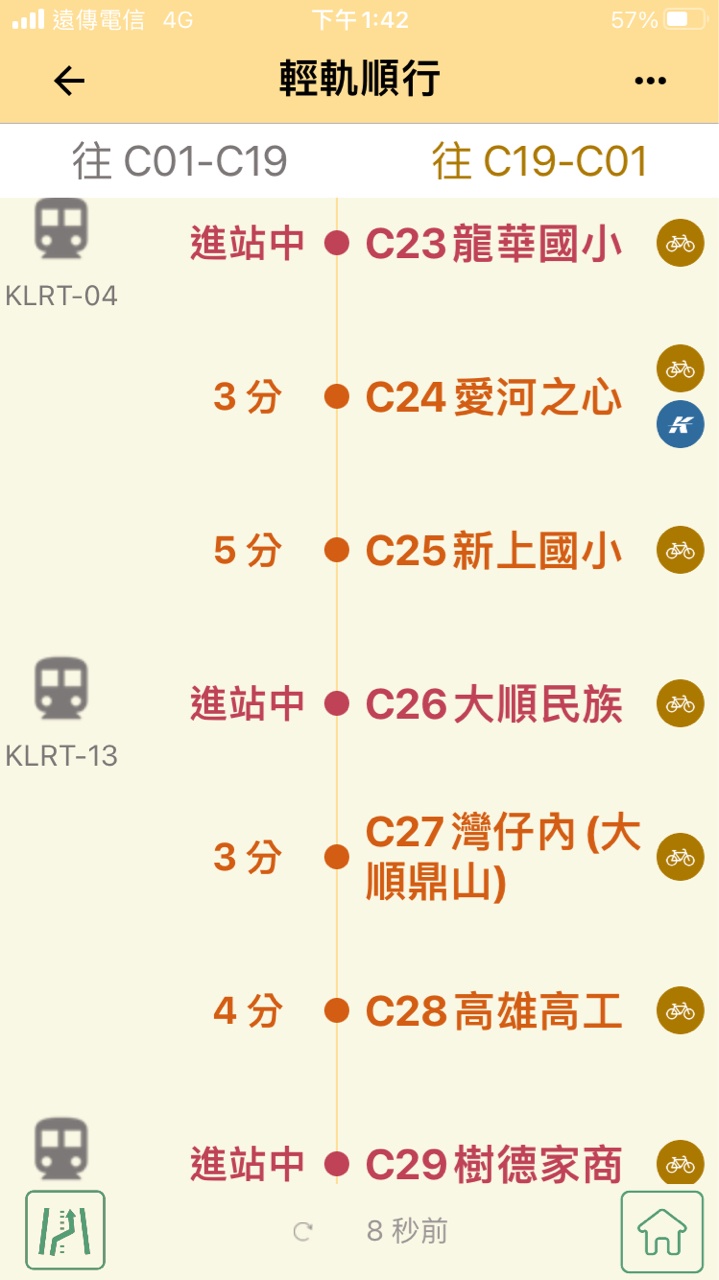
Task: Tap the bike icon beside C26 大順民族
Action: (680, 703)
